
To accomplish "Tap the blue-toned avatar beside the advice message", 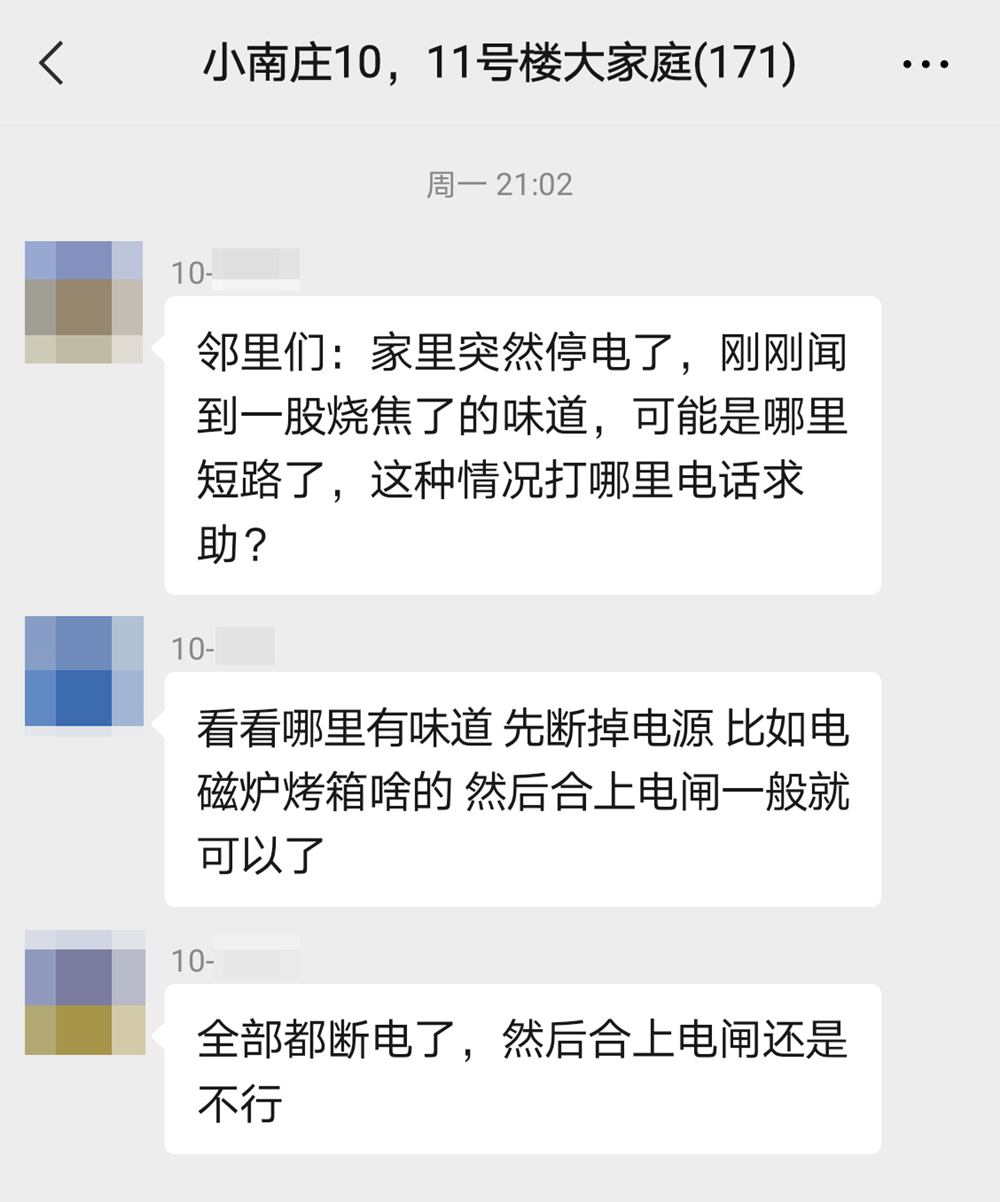I will (85, 675).
